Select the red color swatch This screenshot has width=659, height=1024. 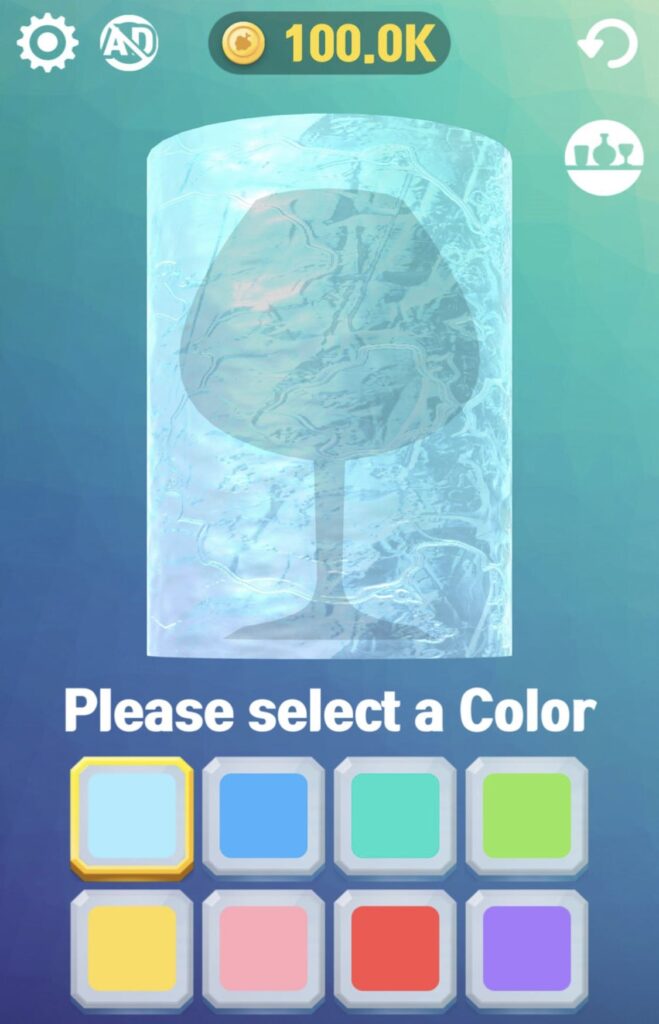pyautogui.click(x=395, y=947)
